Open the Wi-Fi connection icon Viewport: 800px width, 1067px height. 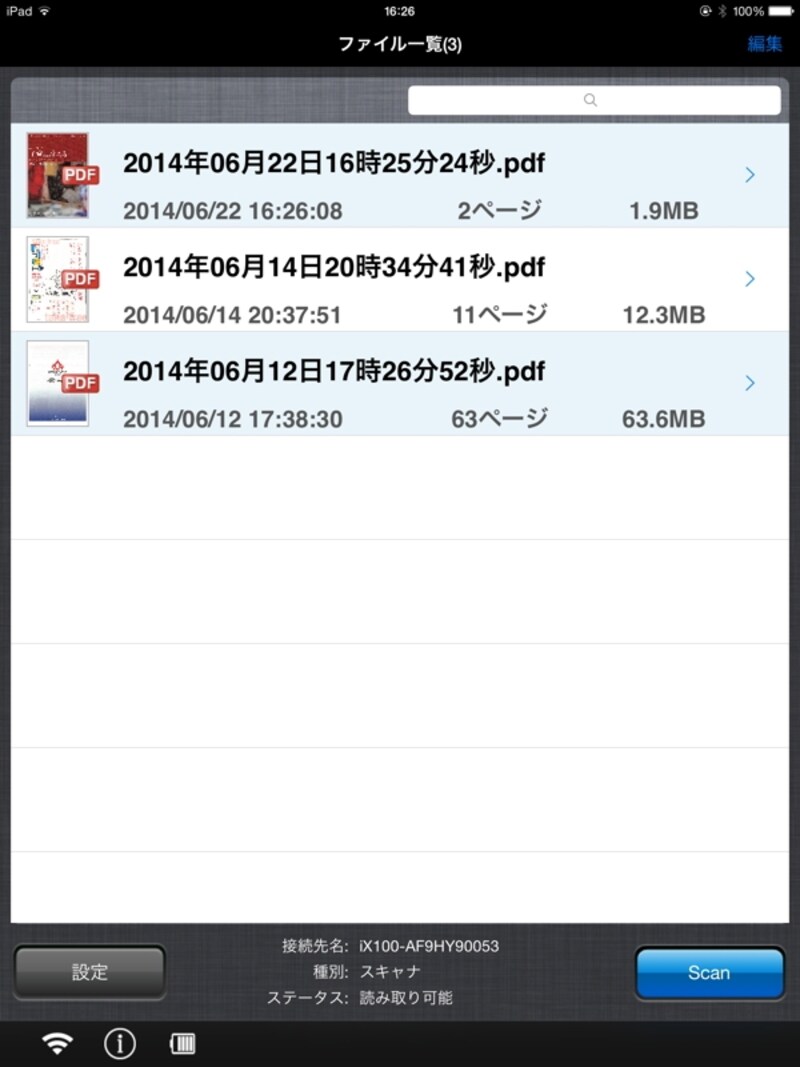coord(57,1044)
